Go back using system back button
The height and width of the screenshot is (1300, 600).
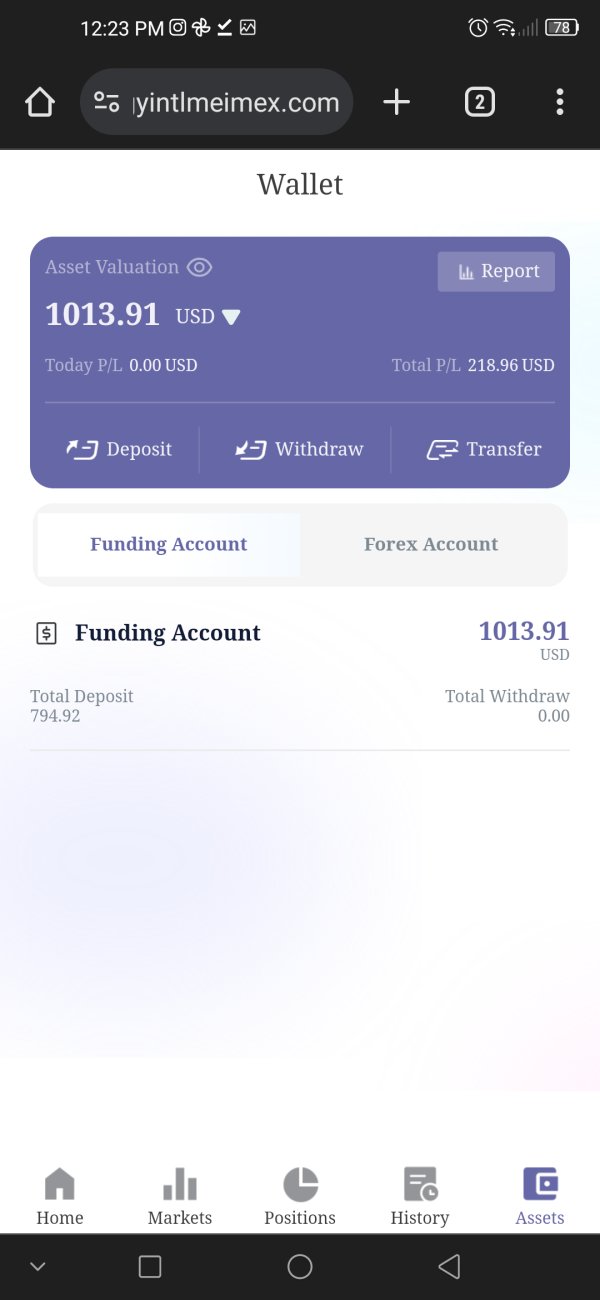[449, 1267]
